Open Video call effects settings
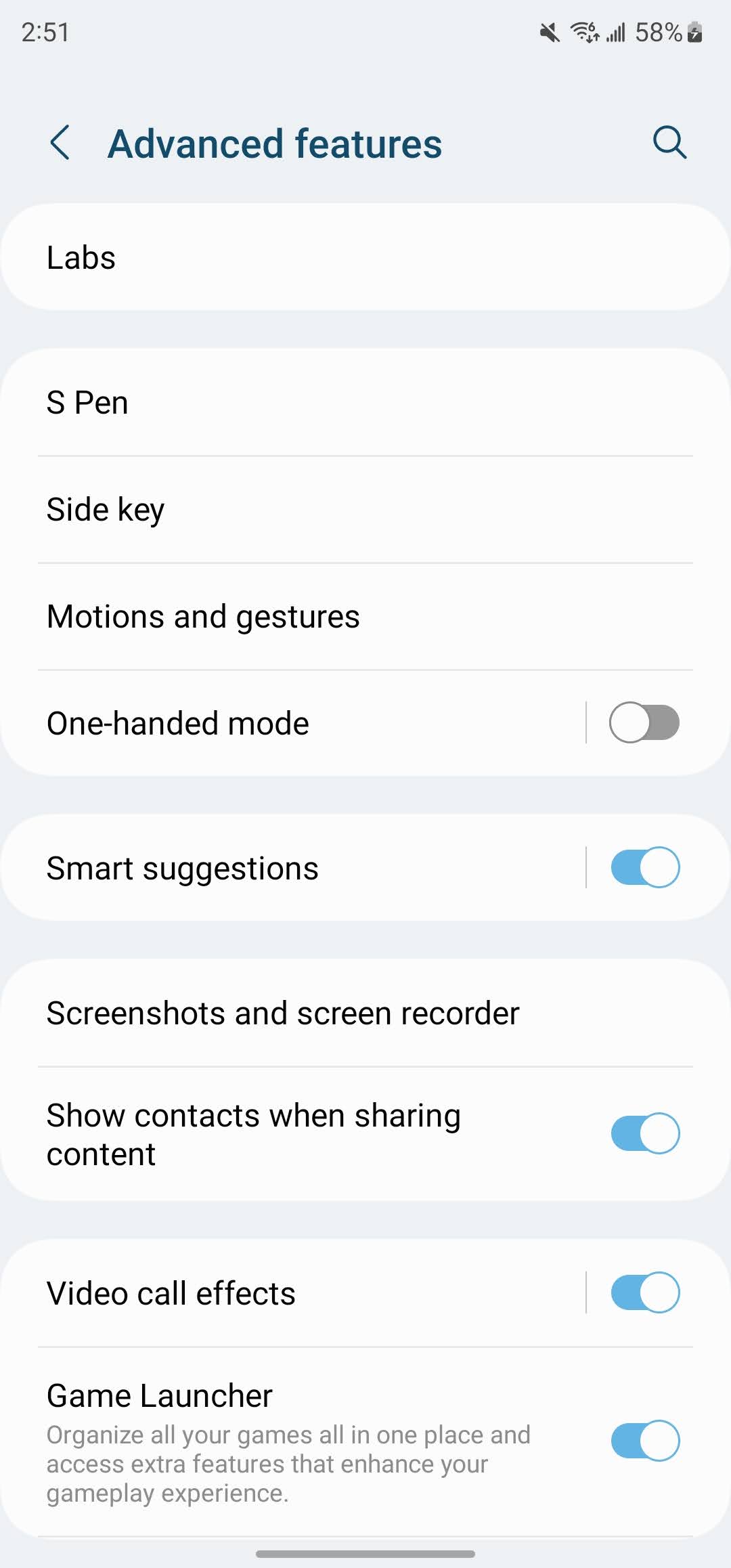The width and height of the screenshot is (731, 1568). pyautogui.click(x=292, y=1293)
